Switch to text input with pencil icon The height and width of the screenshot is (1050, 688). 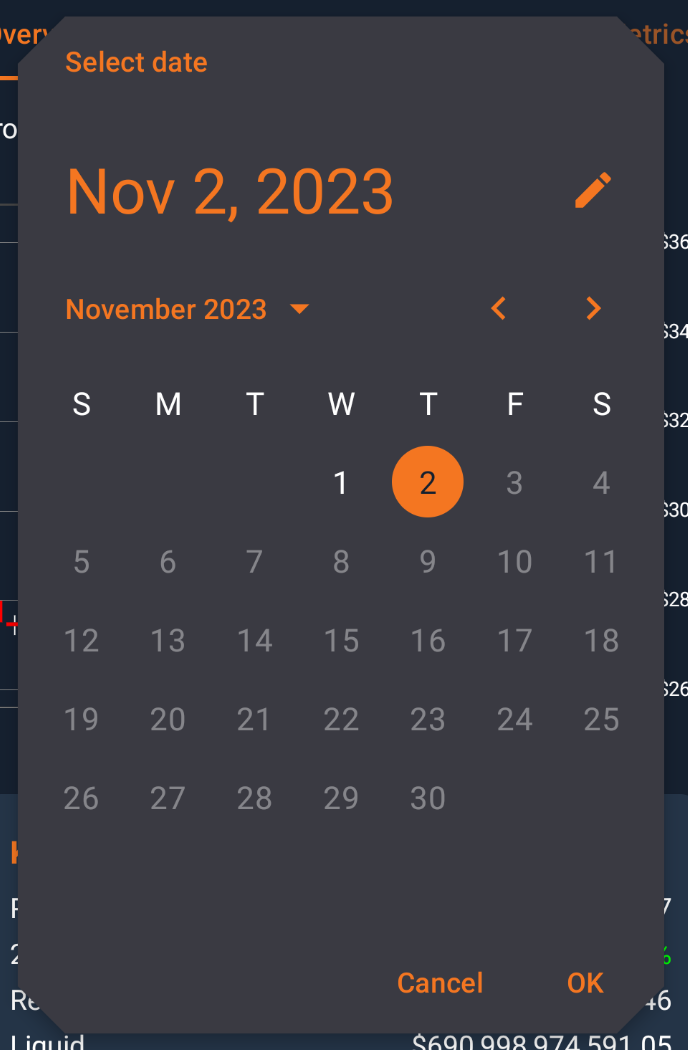click(x=593, y=190)
